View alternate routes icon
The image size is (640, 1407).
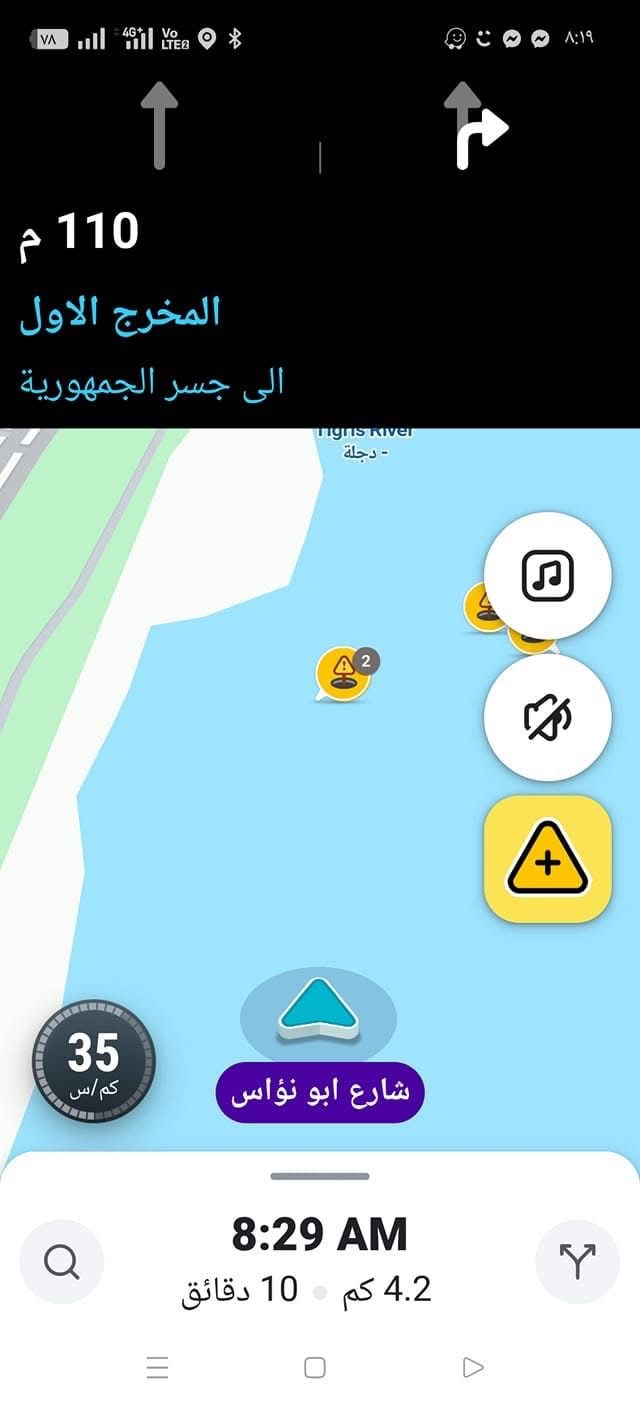click(x=578, y=1262)
